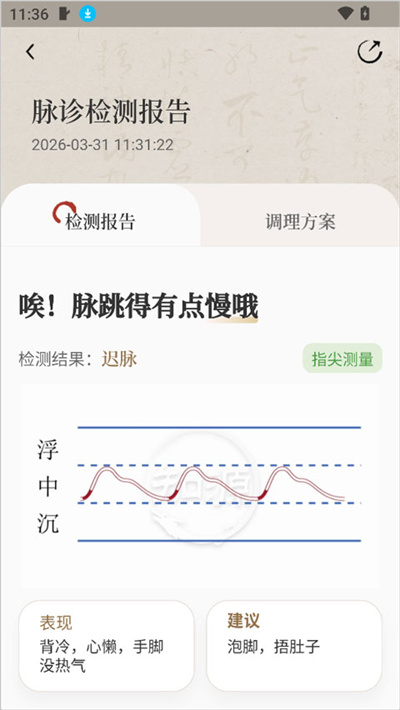Image resolution: width=400 pixels, height=710 pixels.
Task: Go back using the top-left arrow
Action: (x=30, y=52)
